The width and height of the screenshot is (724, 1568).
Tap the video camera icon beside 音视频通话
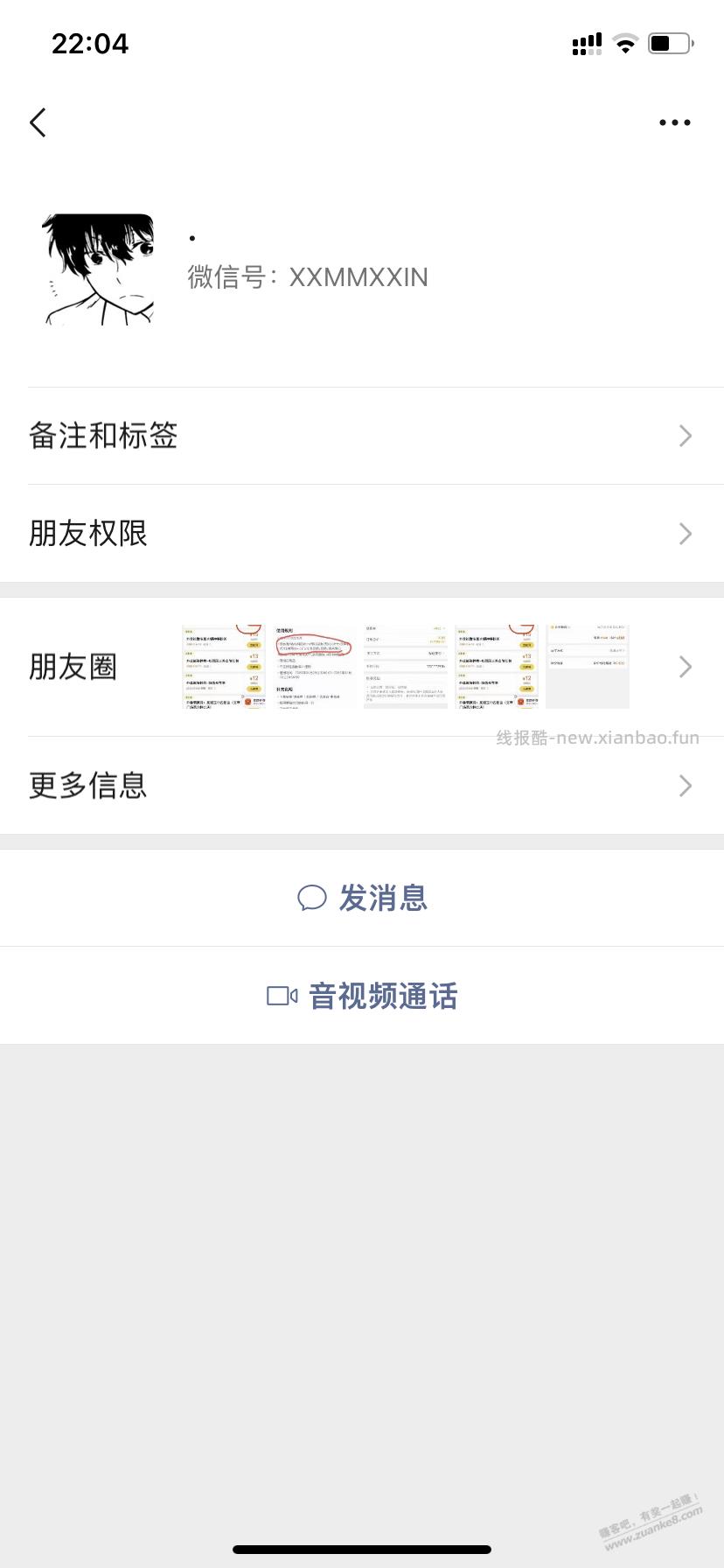282,995
